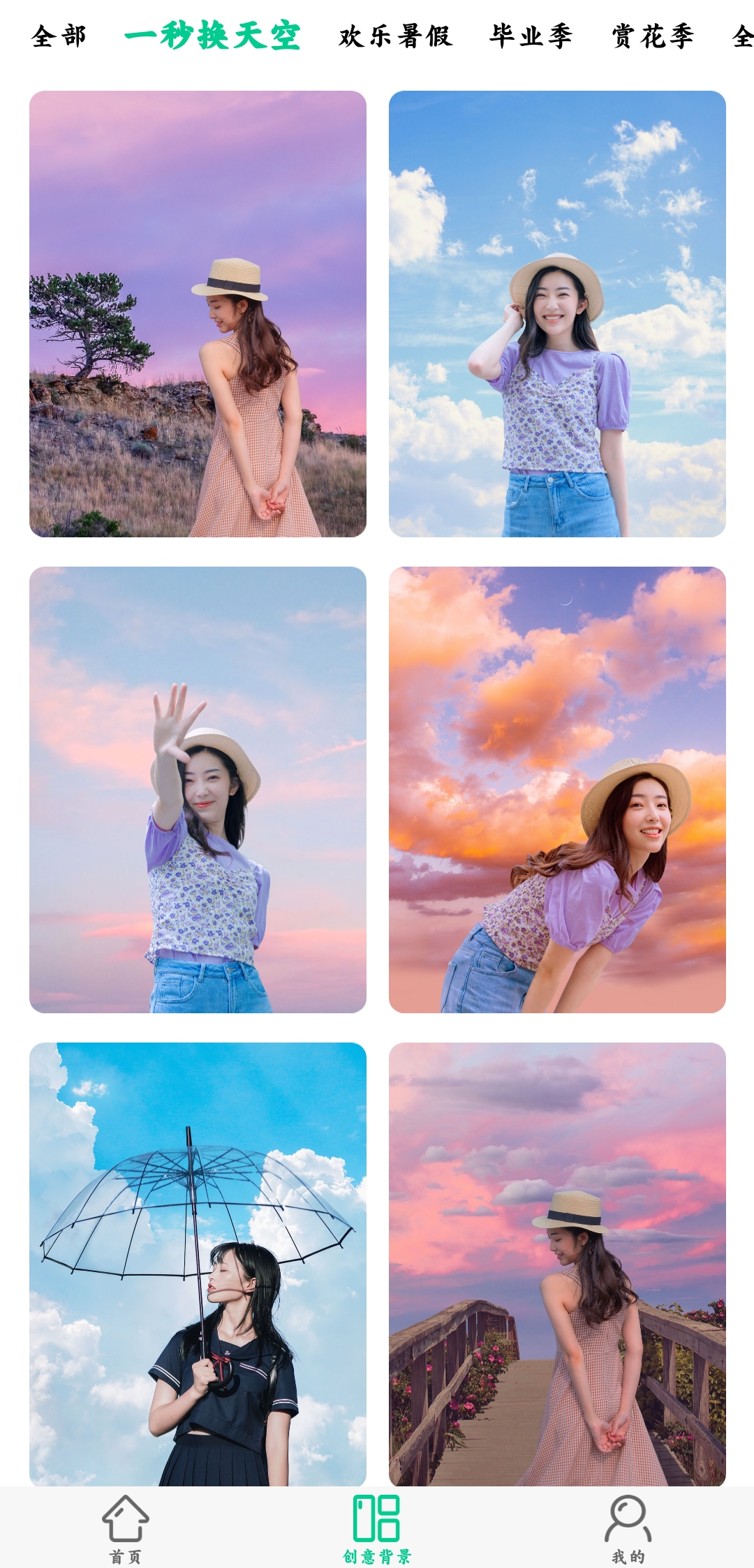Screen dimensions: 754x1568
Task: Switch to the 毕业季 tab
Action: tap(531, 36)
